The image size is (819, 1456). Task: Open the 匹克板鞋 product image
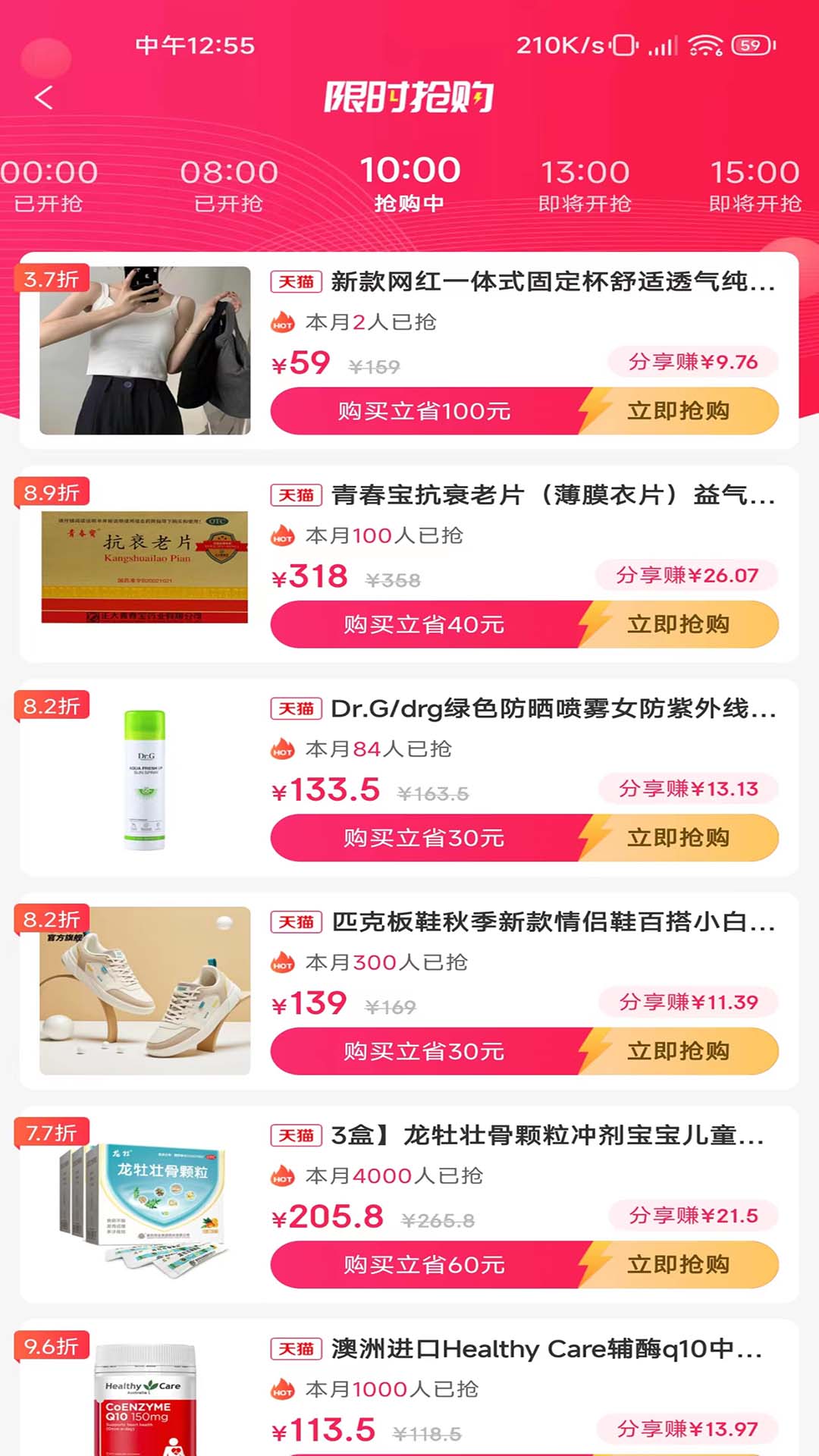click(145, 991)
